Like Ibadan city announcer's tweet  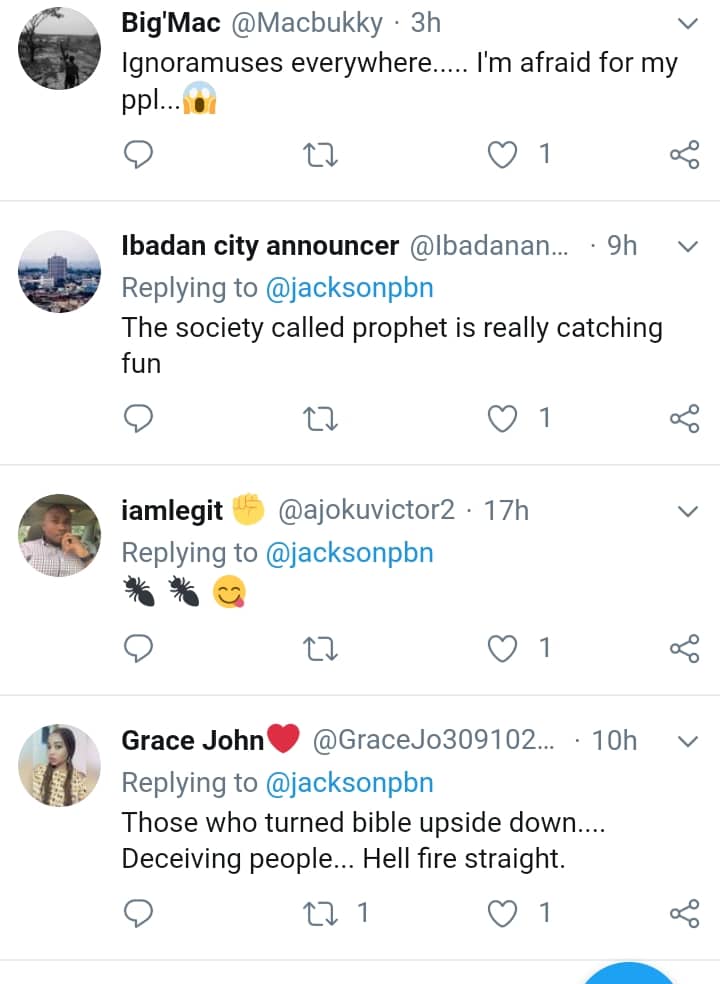pos(503,418)
